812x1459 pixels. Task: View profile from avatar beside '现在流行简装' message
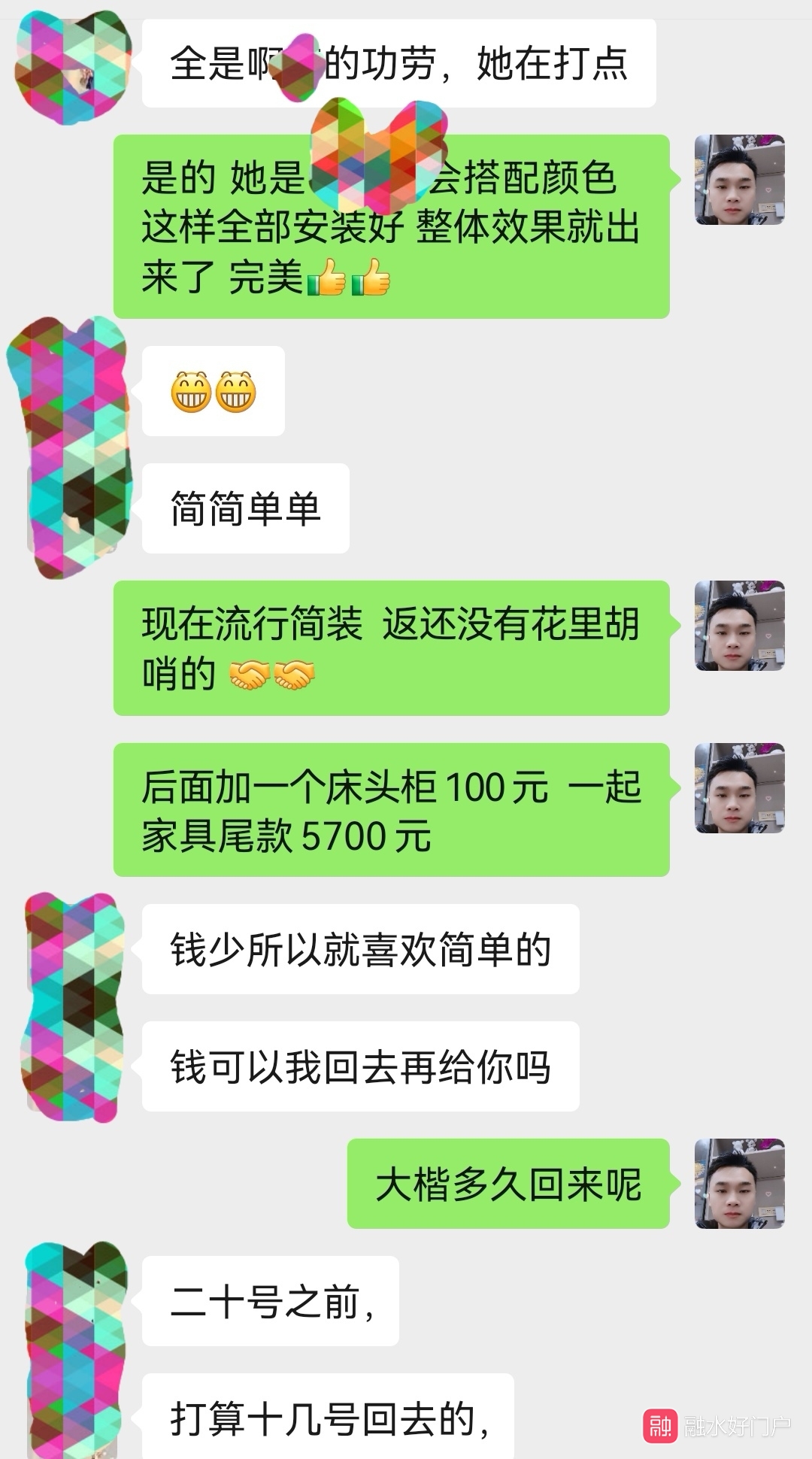pos(739,625)
